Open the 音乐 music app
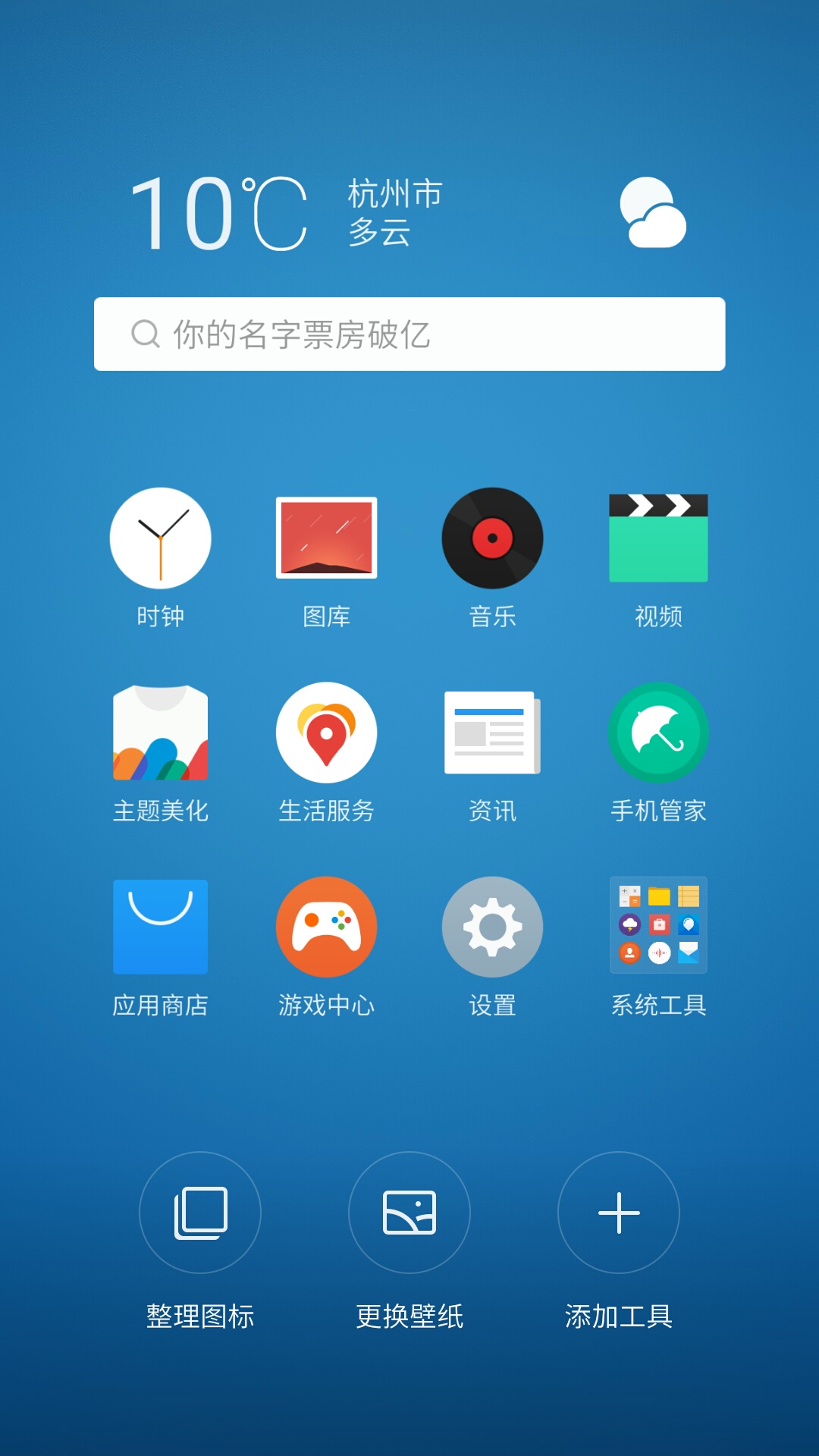Viewport: 819px width, 1456px height. pyautogui.click(x=492, y=538)
